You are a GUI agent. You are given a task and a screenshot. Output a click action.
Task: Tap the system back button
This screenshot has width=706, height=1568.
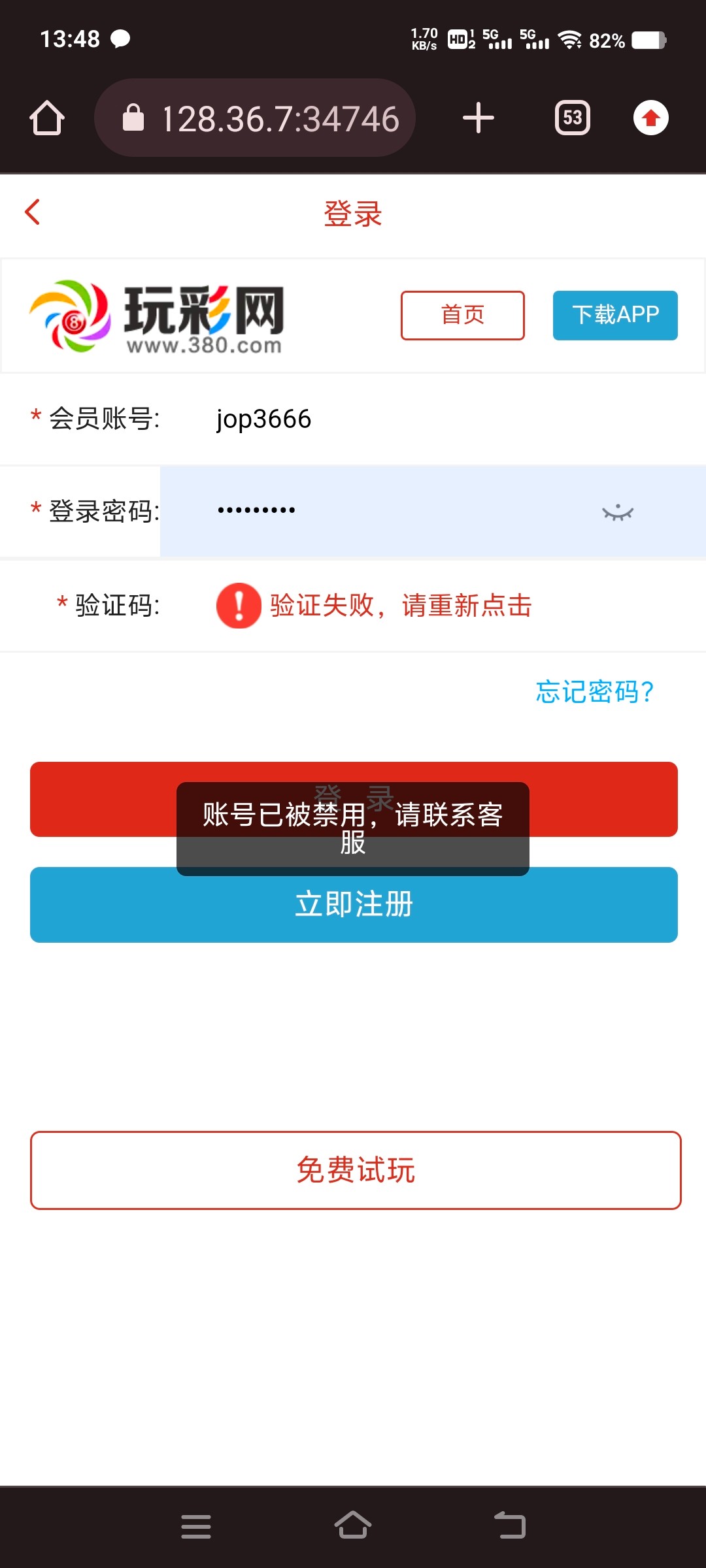510,1526
